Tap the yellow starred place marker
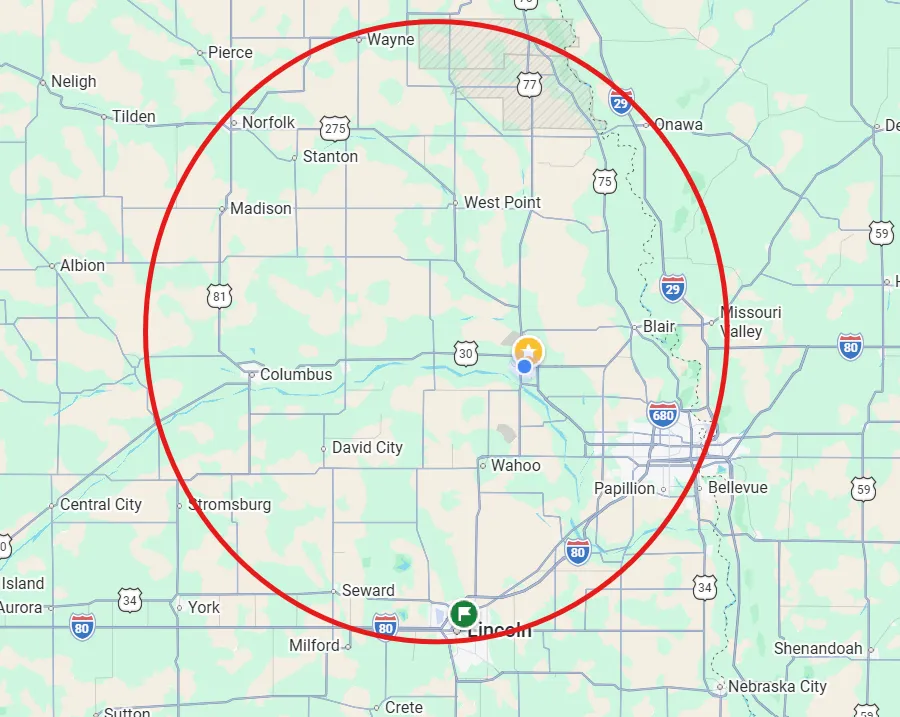The width and height of the screenshot is (900, 717). [528, 351]
